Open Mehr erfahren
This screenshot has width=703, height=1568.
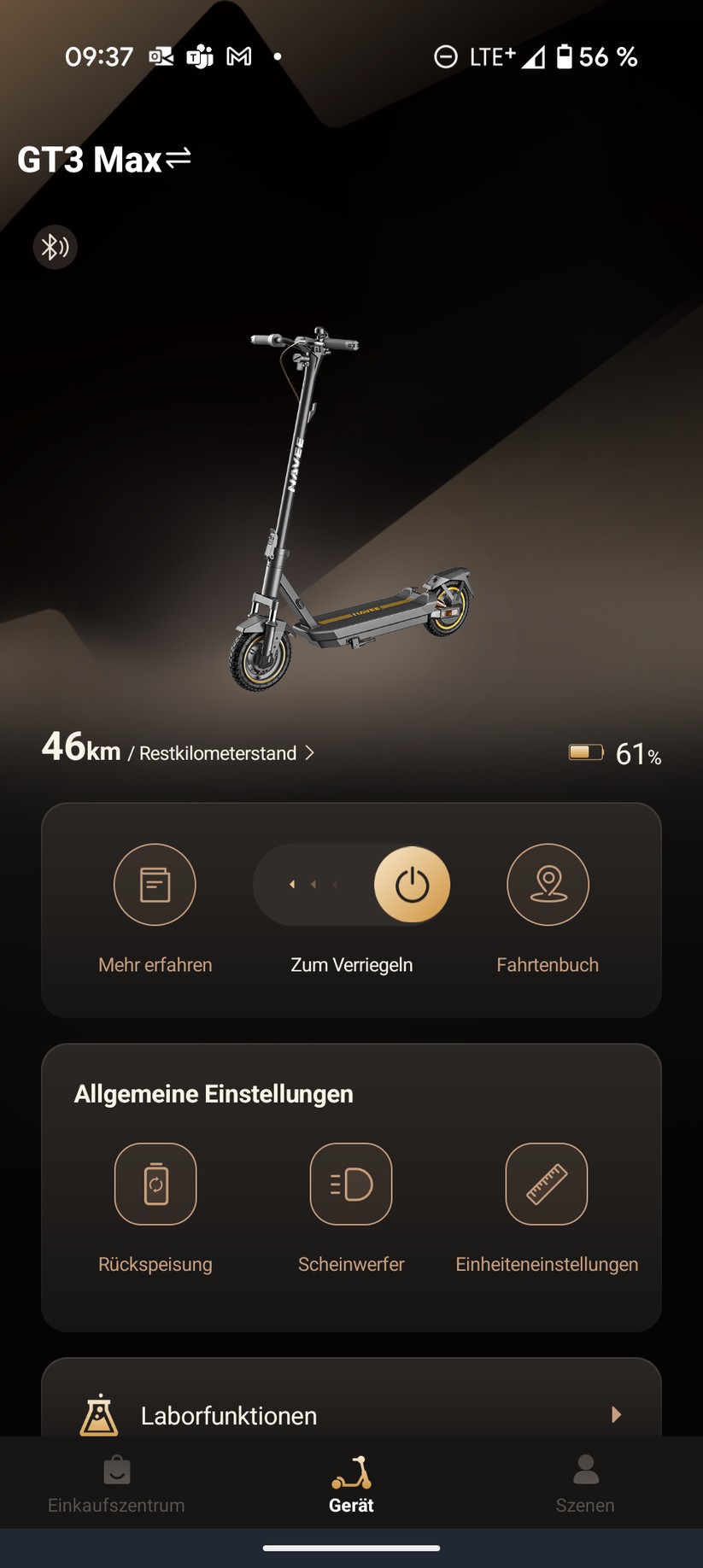pos(155,885)
